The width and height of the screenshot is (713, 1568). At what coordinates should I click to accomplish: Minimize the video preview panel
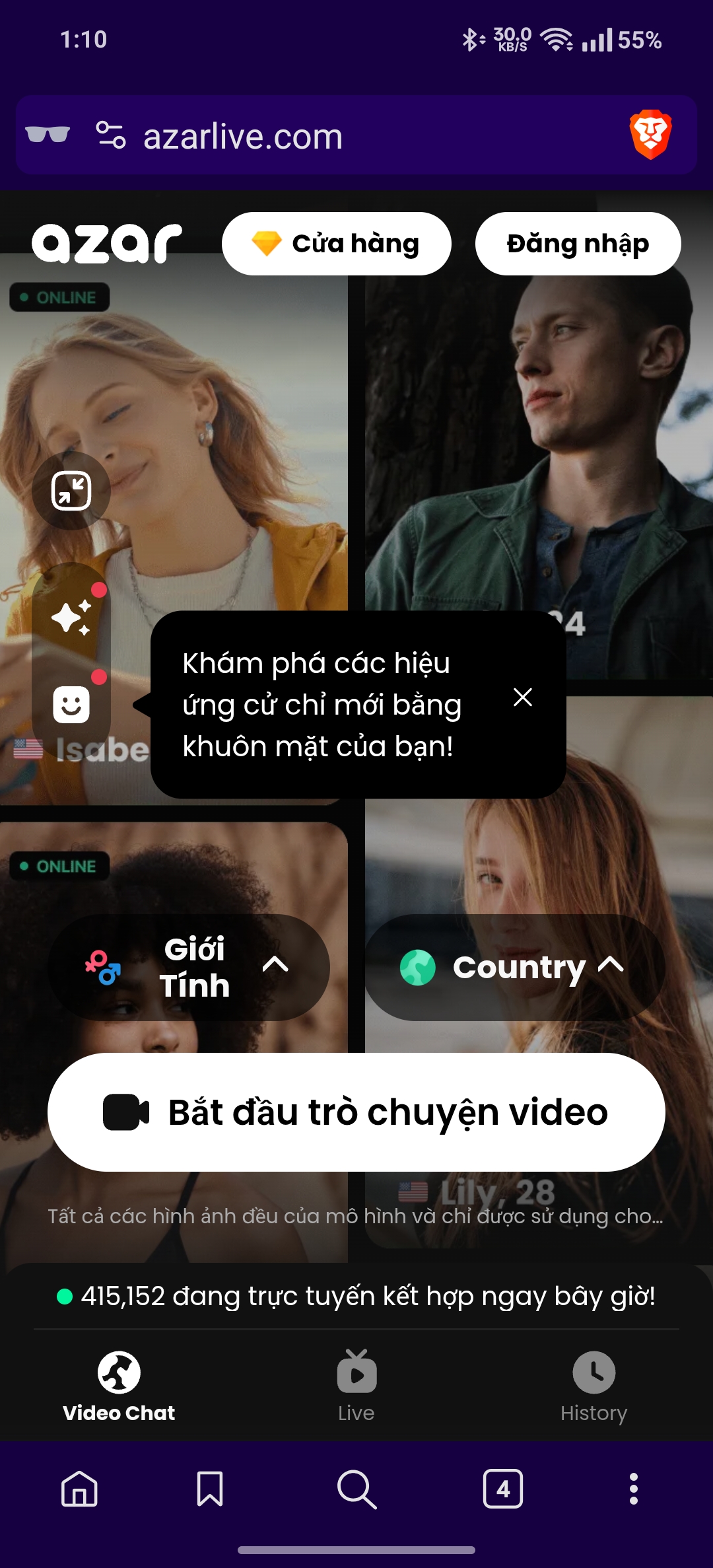pos(71,491)
